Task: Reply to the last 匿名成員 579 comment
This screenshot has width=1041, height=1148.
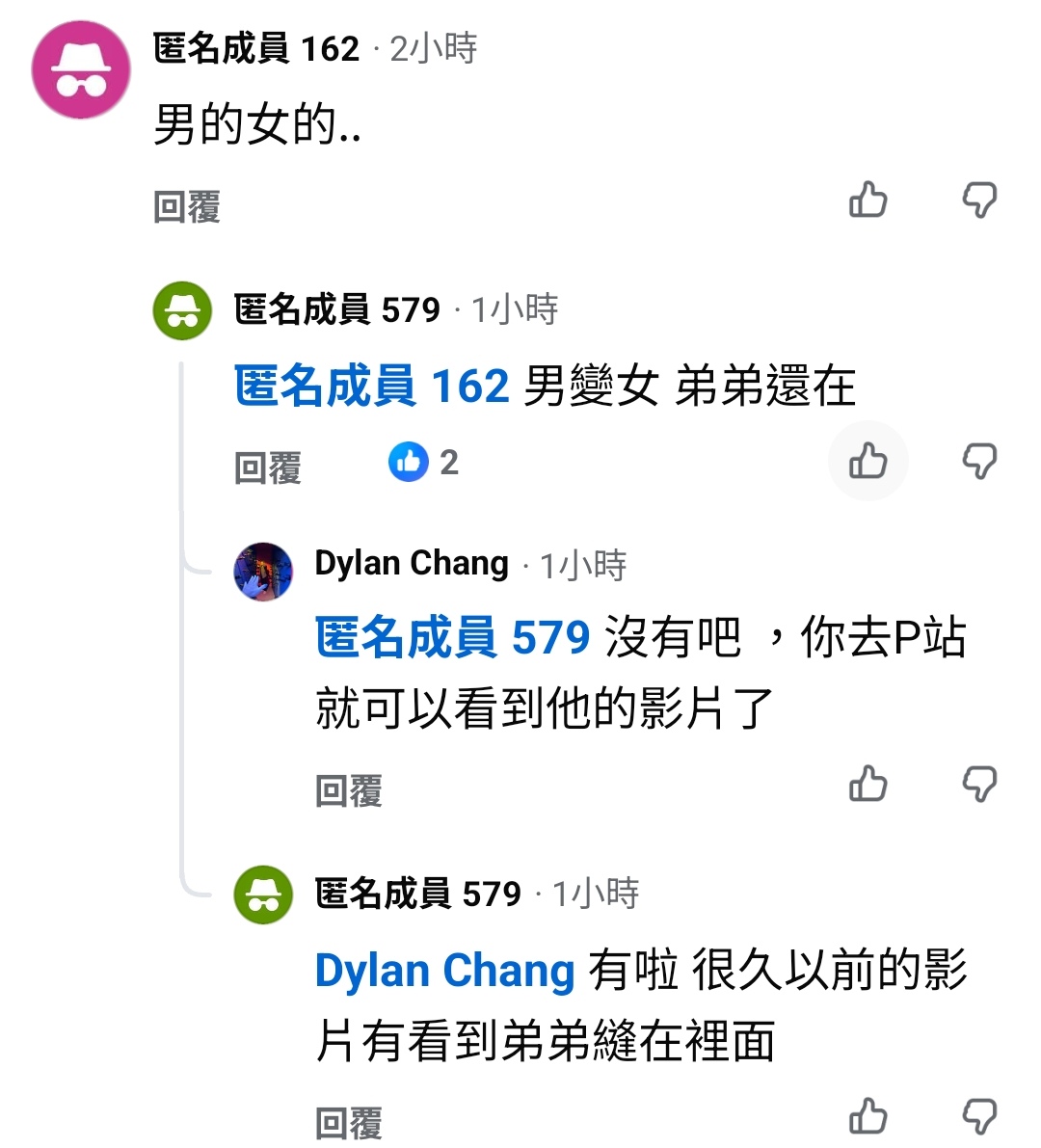Action: tap(349, 1123)
